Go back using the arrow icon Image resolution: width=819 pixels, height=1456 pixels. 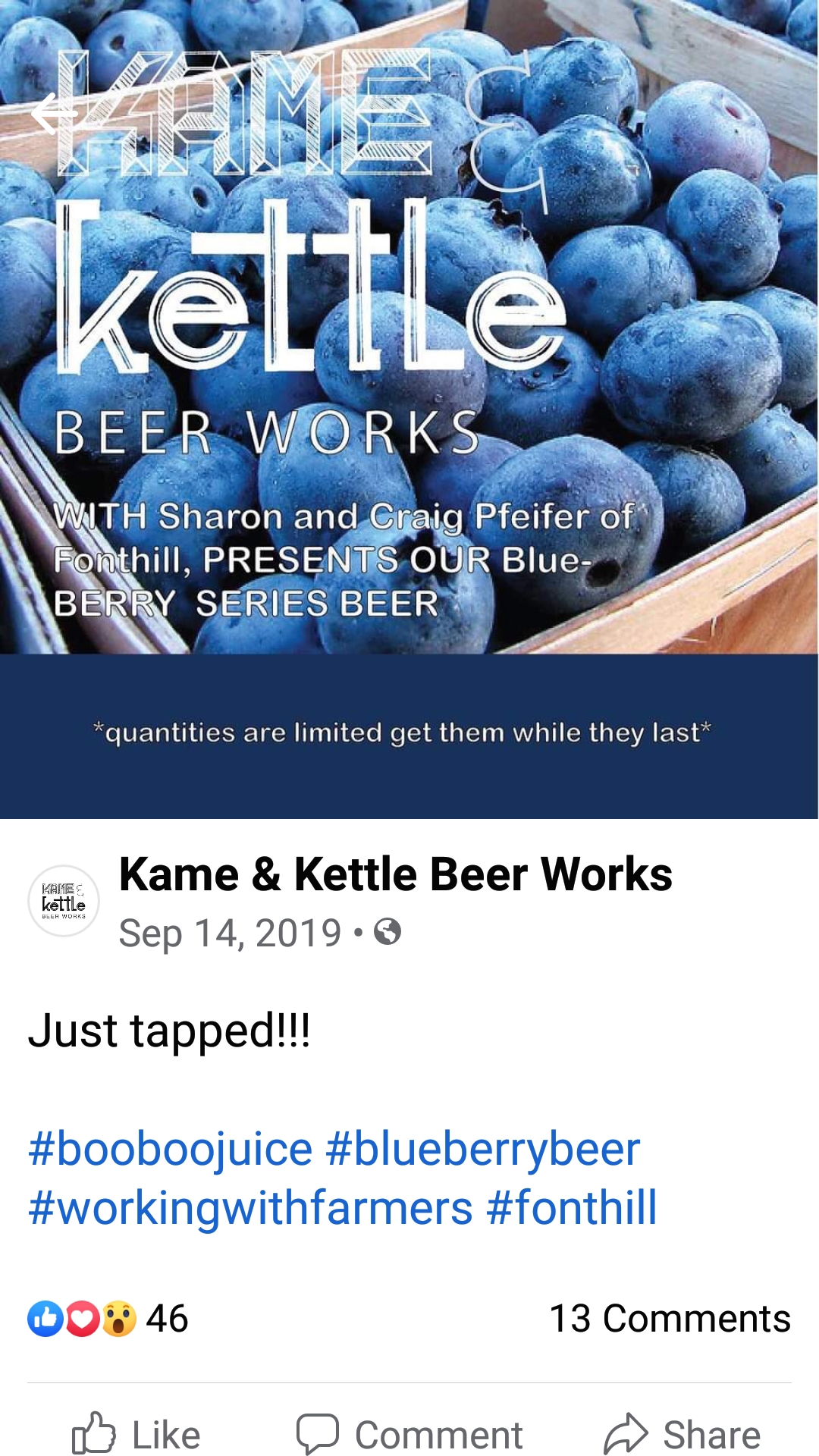(x=55, y=114)
